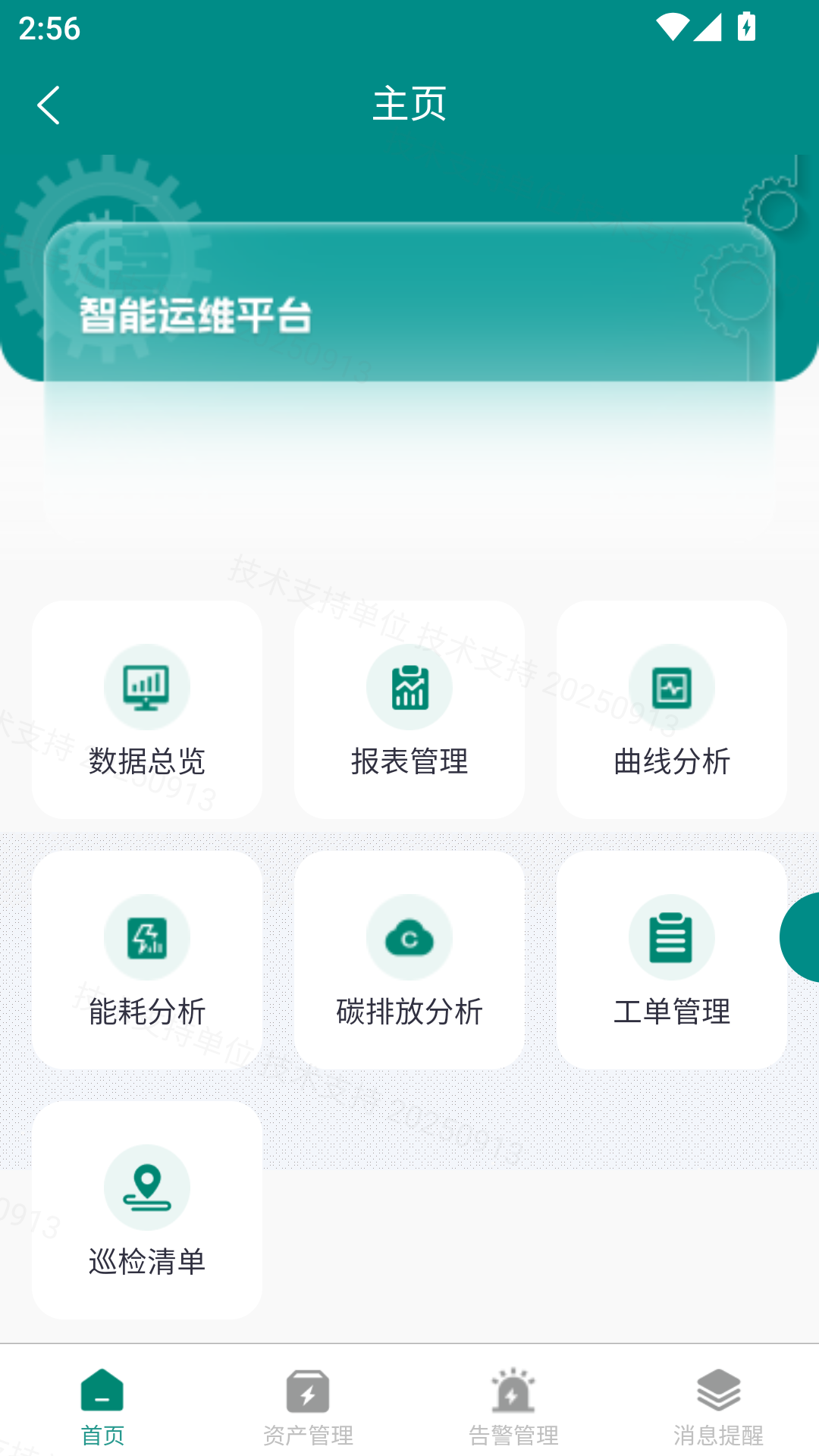Open 巡检清单 inspection checklist
The height and width of the screenshot is (1456, 819).
coord(147,1210)
